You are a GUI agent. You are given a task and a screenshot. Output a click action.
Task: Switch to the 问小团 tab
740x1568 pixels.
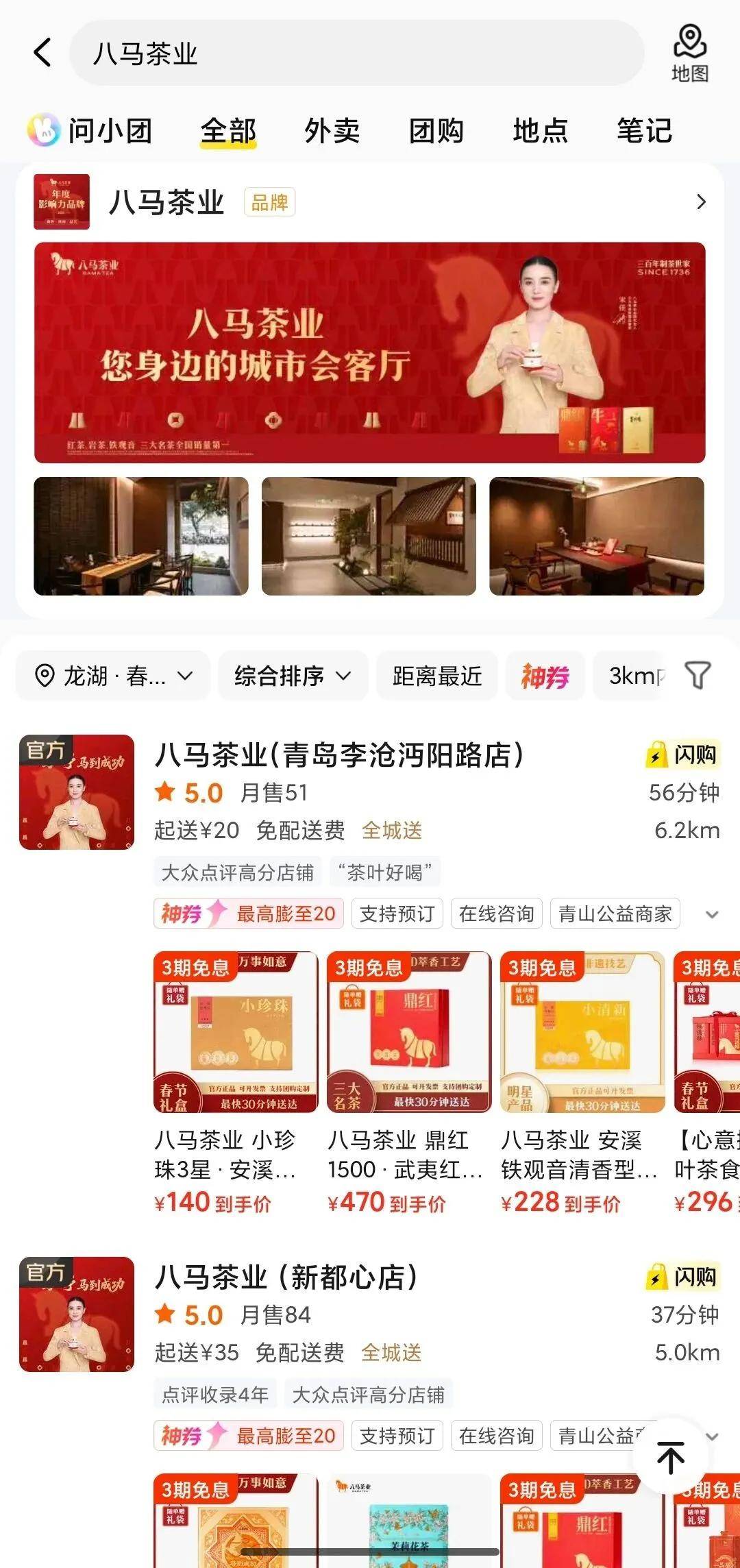coord(90,130)
